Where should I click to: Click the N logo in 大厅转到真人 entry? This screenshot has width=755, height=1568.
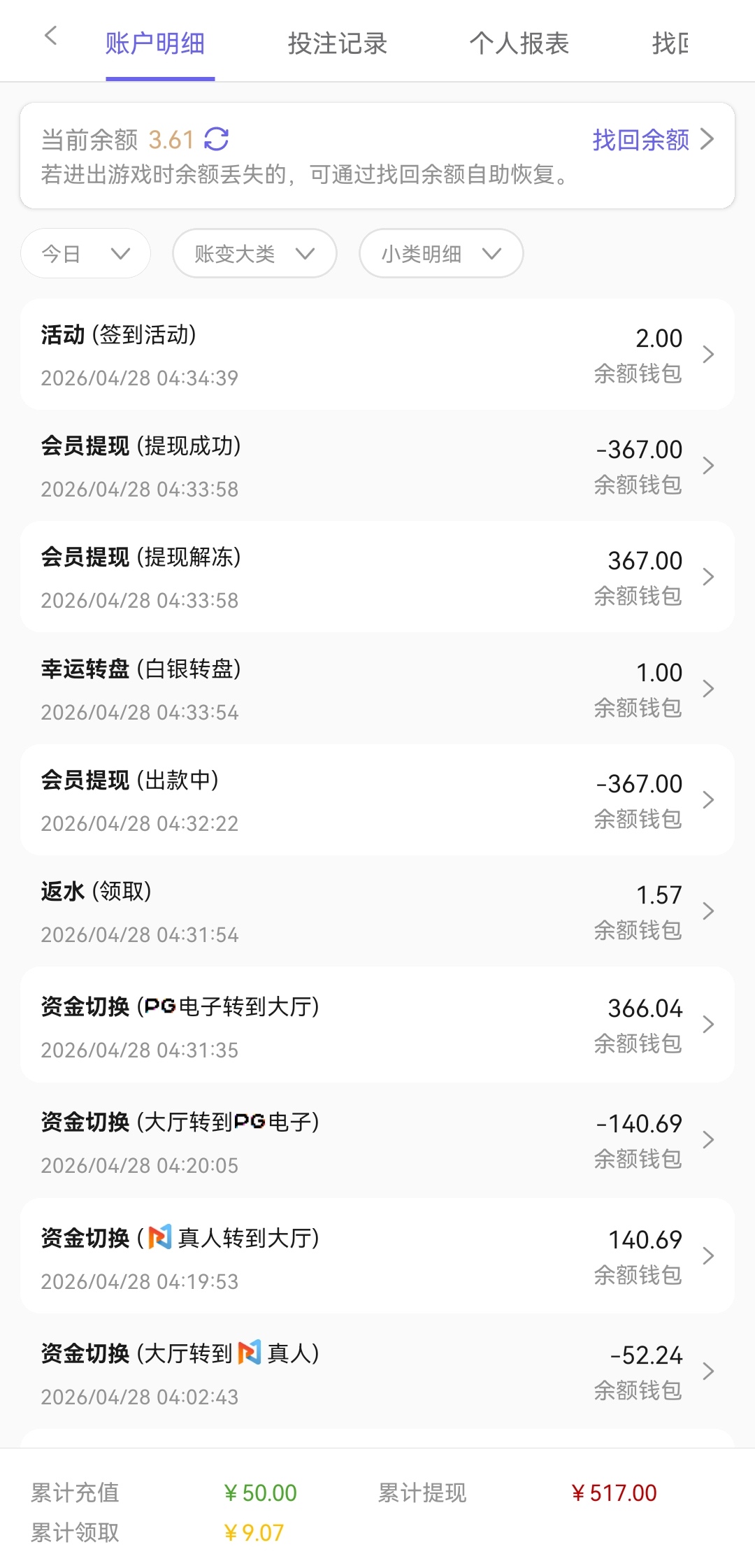[250, 1354]
